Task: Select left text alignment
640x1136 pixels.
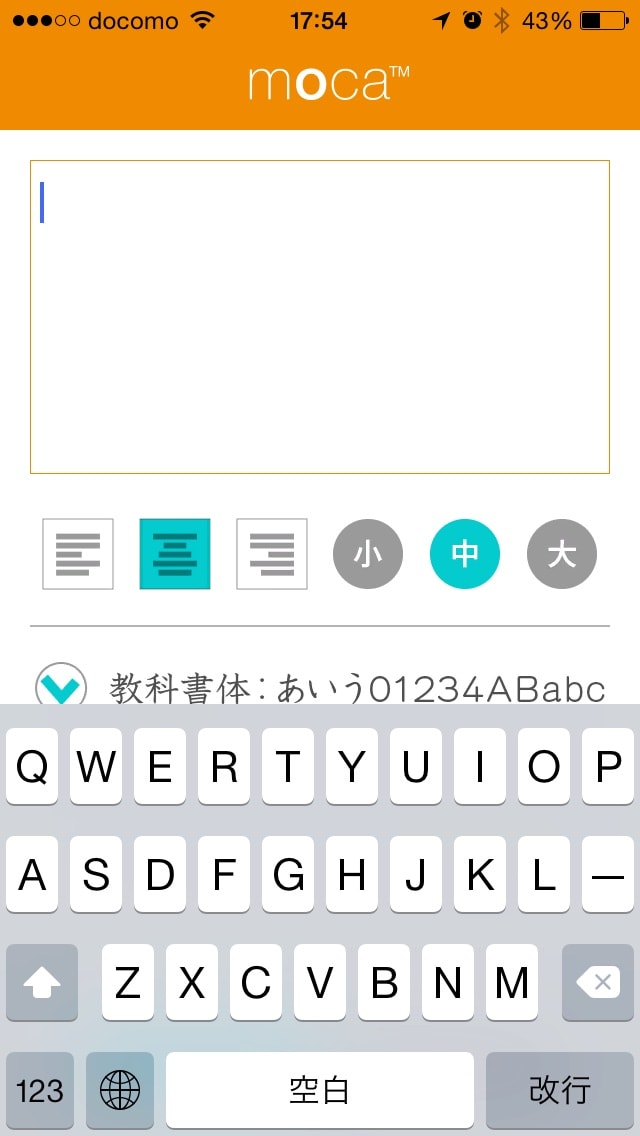Action: (x=78, y=554)
